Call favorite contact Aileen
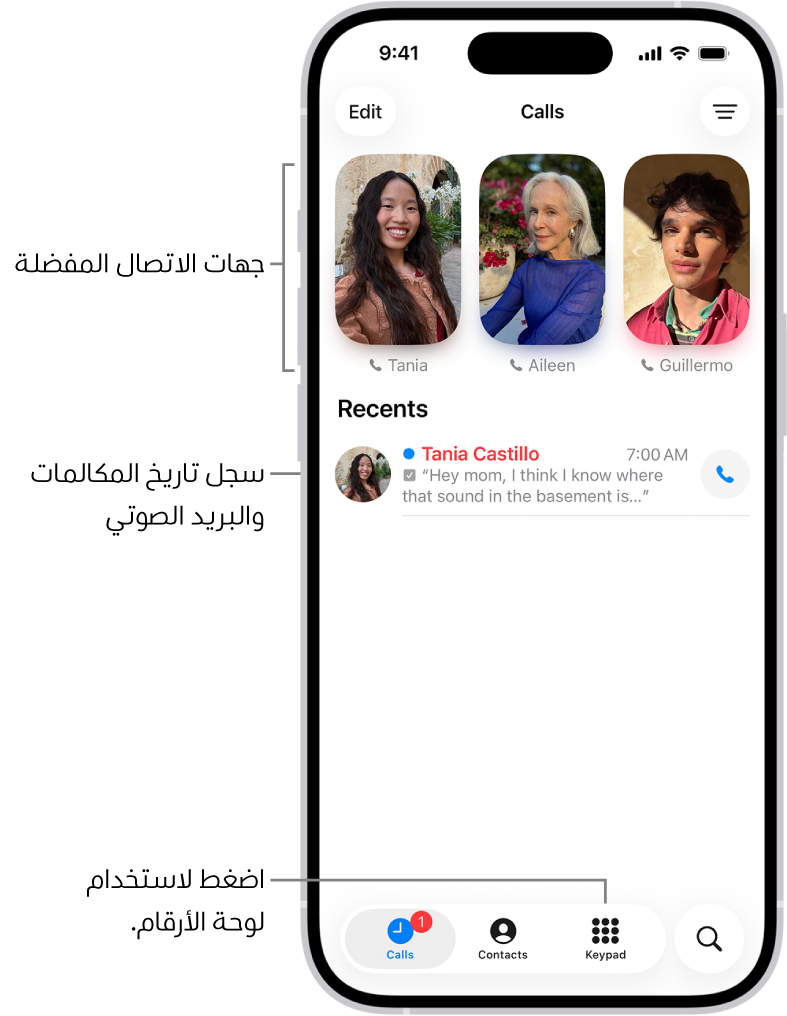Screen dimensions: 787x1016 tap(542, 250)
